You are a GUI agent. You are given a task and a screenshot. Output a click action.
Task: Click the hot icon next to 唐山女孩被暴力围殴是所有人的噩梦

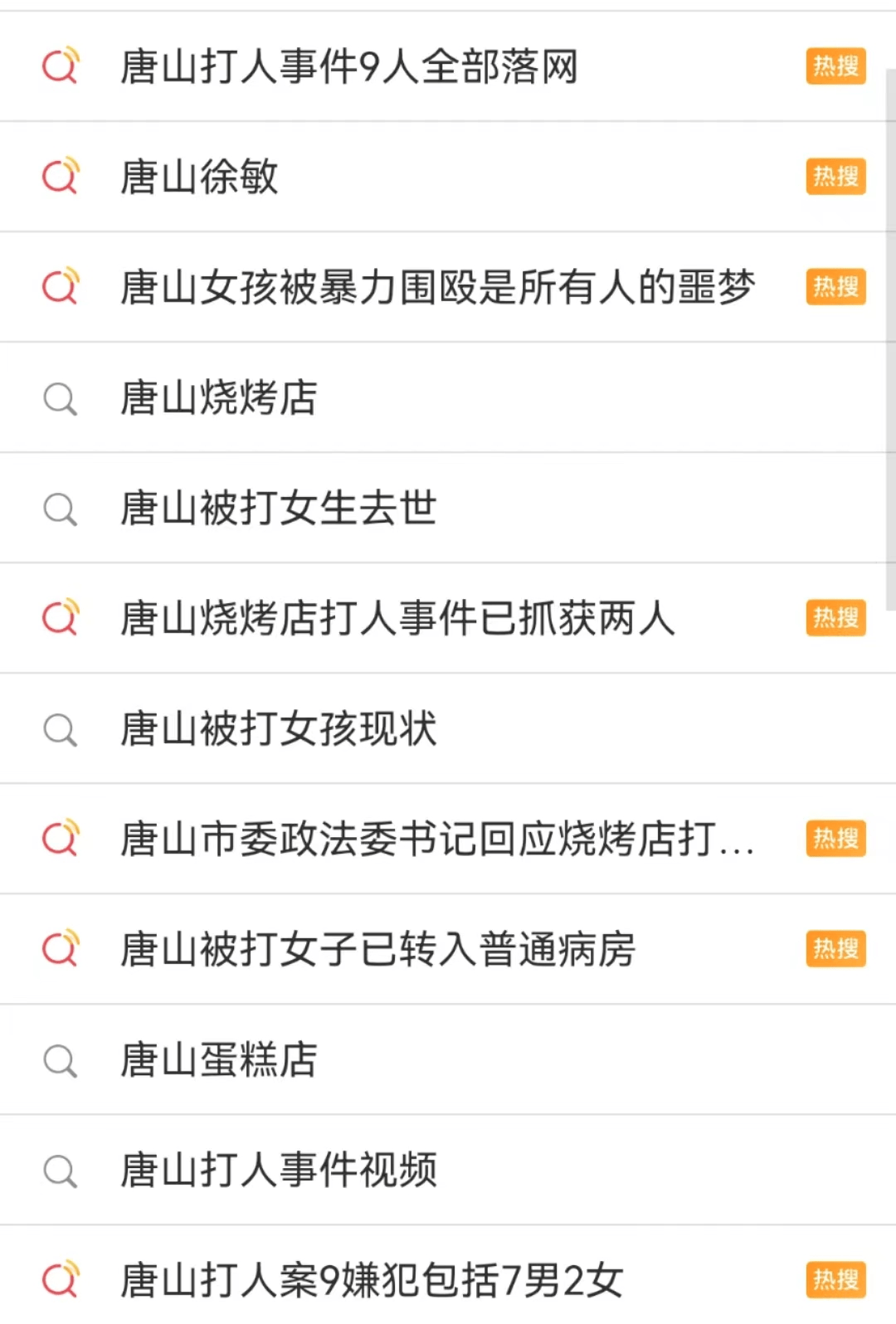point(60,287)
